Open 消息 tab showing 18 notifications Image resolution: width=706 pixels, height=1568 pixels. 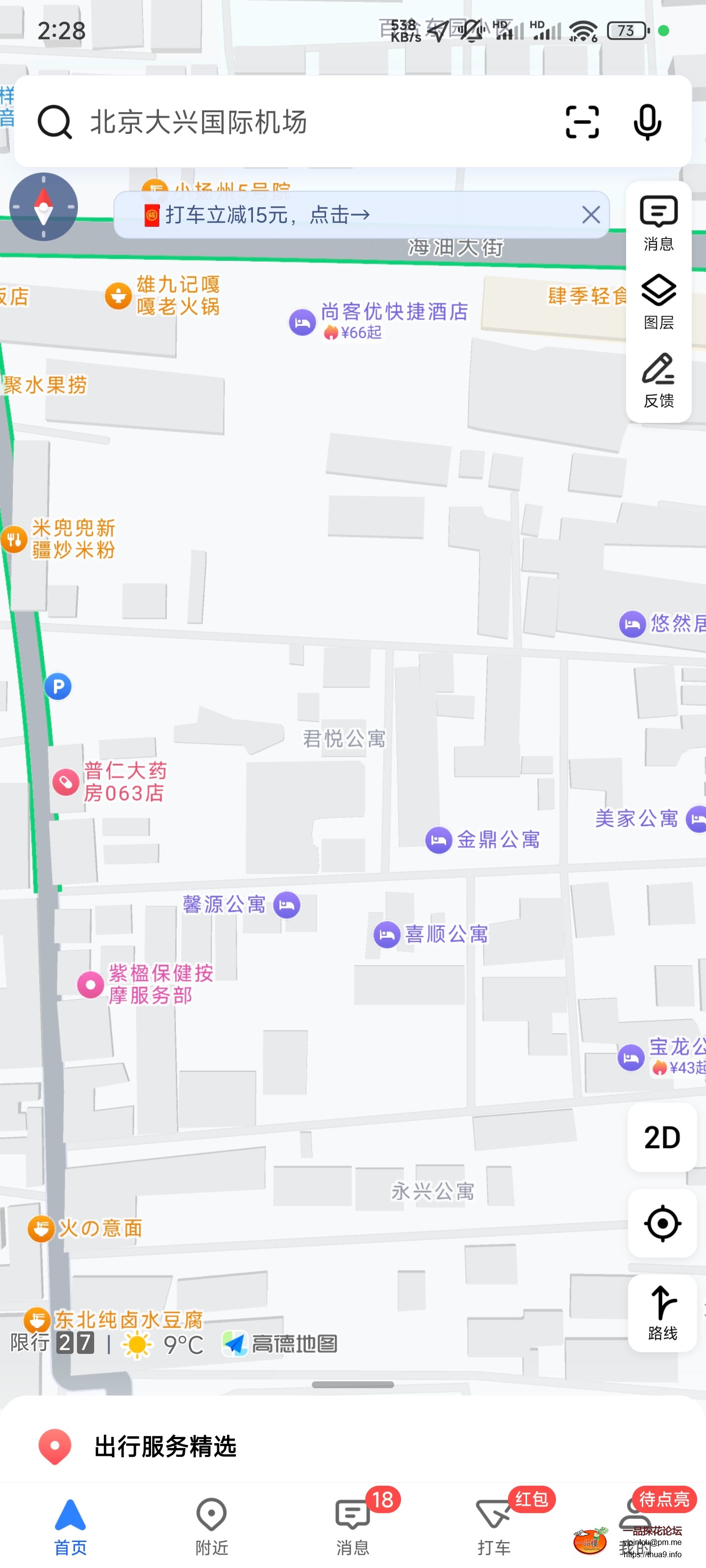click(x=352, y=1525)
